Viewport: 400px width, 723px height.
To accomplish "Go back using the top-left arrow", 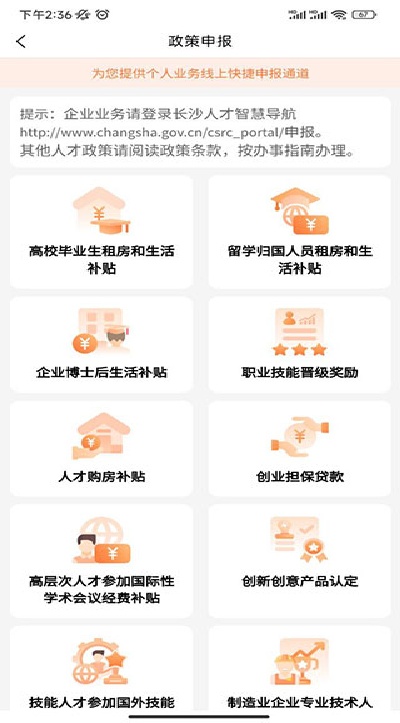I will 21,41.
